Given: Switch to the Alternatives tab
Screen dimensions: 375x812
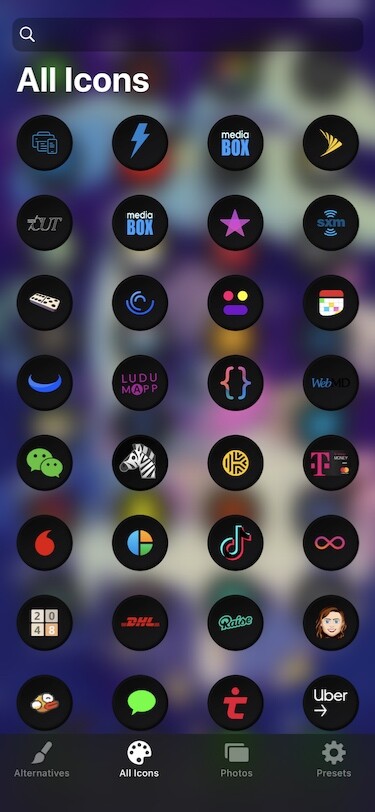Looking at the screenshot, I should [x=41, y=759].
